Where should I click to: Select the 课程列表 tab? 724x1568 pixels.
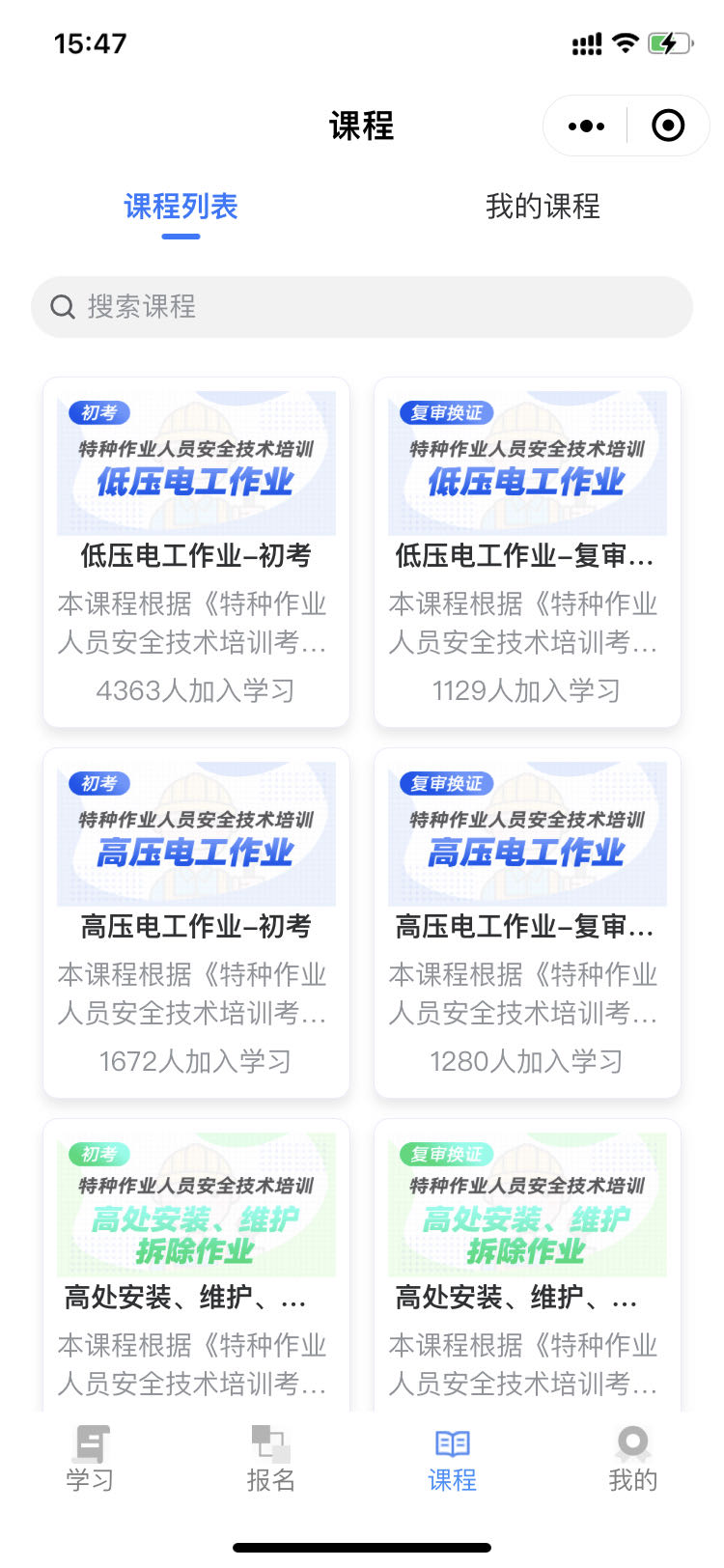[x=181, y=207]
